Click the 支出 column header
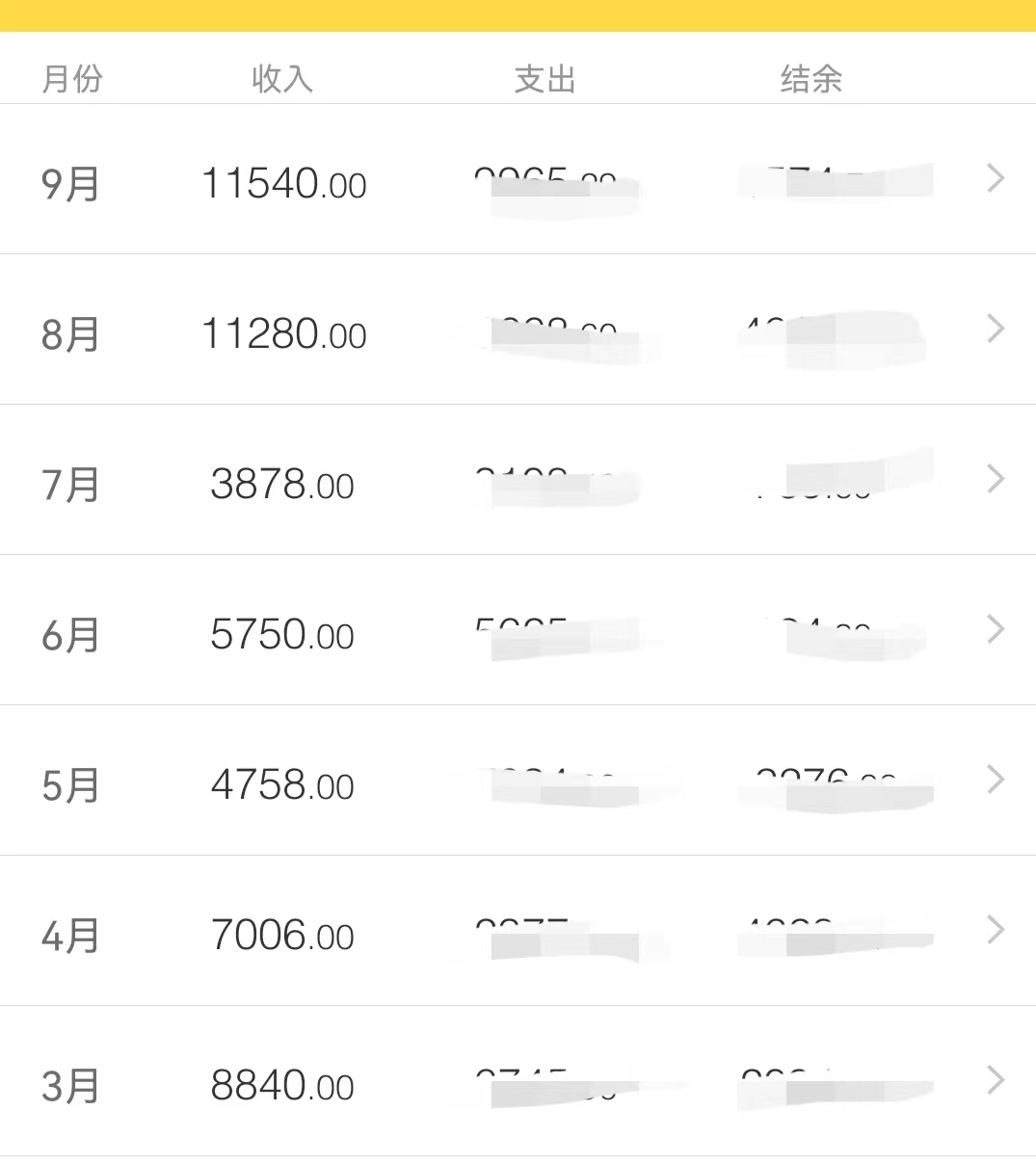The height and width of the screenshot is (1164, 1036). pos(545,79)
